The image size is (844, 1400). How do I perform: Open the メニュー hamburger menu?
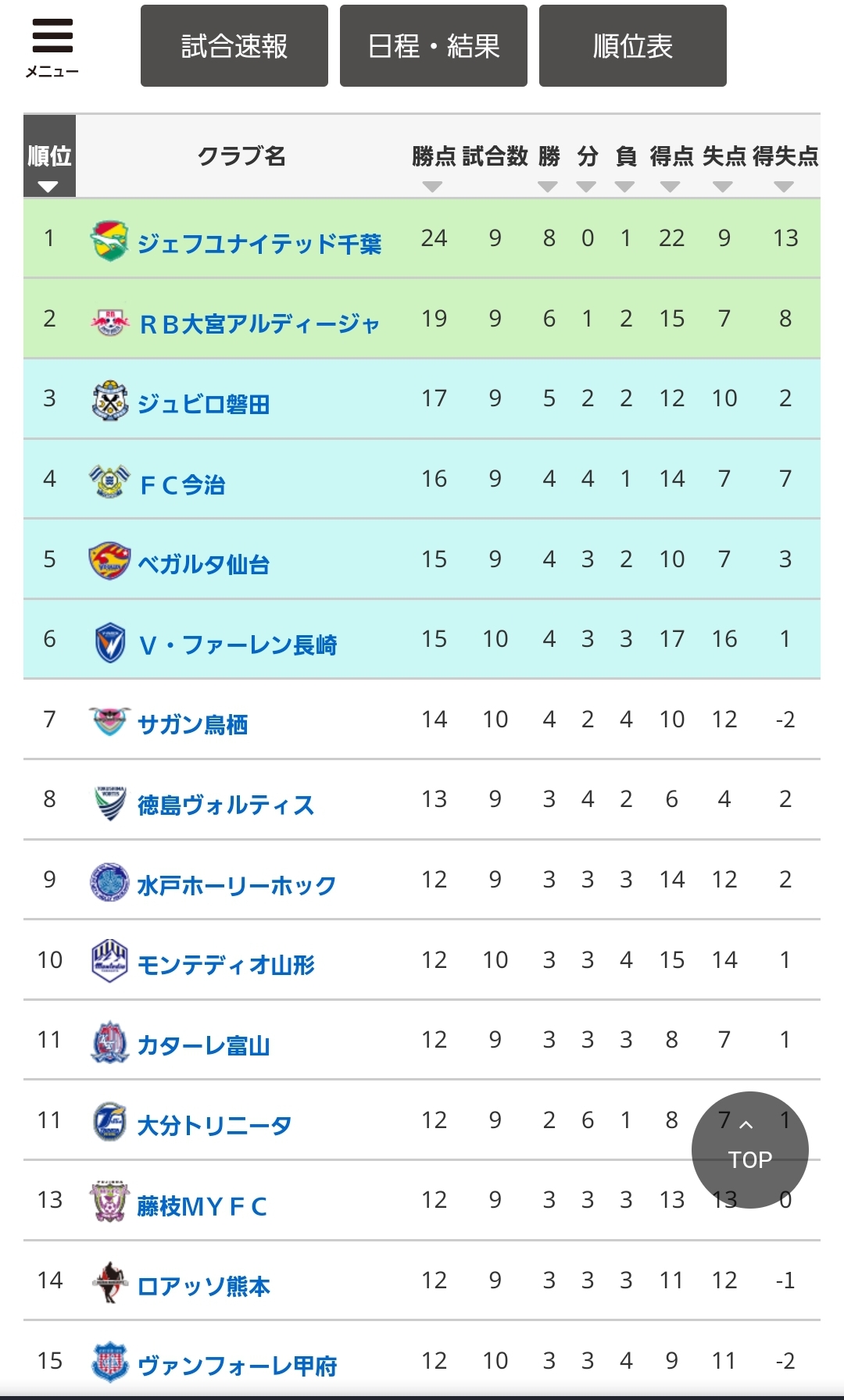coord(52,47)
